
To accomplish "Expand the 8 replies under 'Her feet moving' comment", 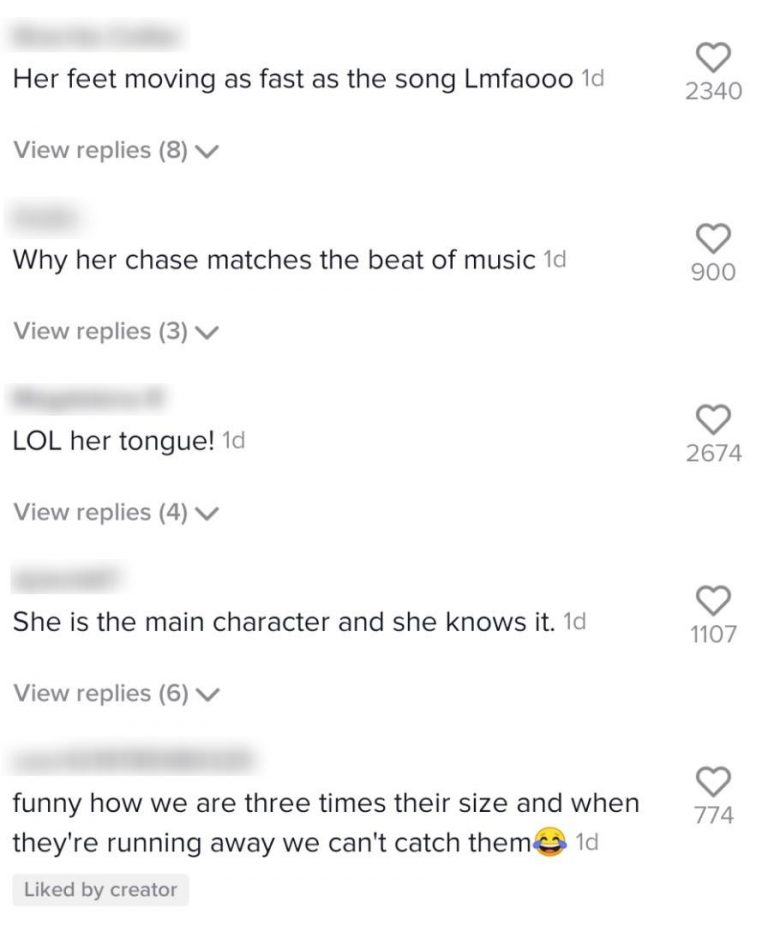I will [115, 151].
